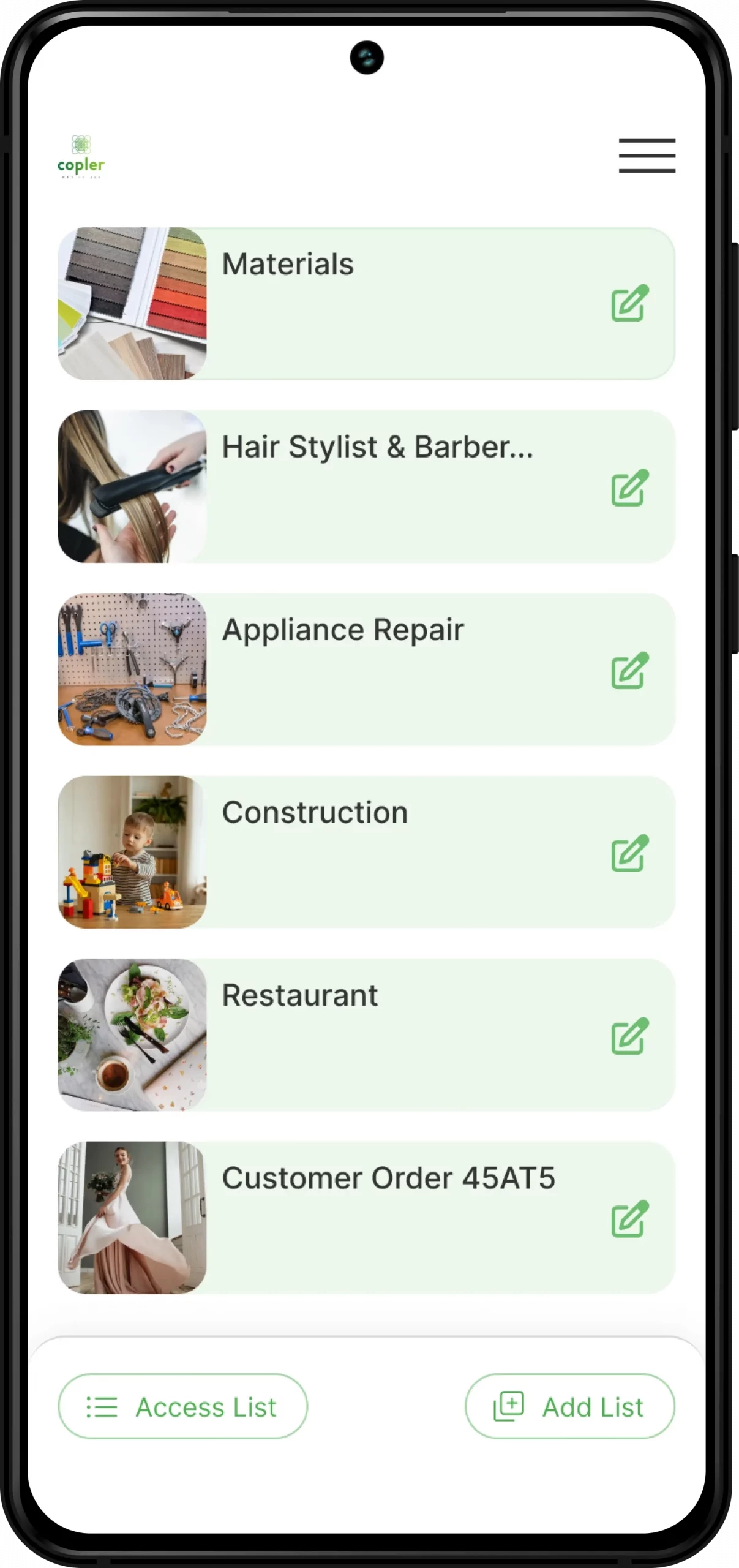Edit the Construction list
Viewport: 739px width, 1568px height.
pos(629,853)
